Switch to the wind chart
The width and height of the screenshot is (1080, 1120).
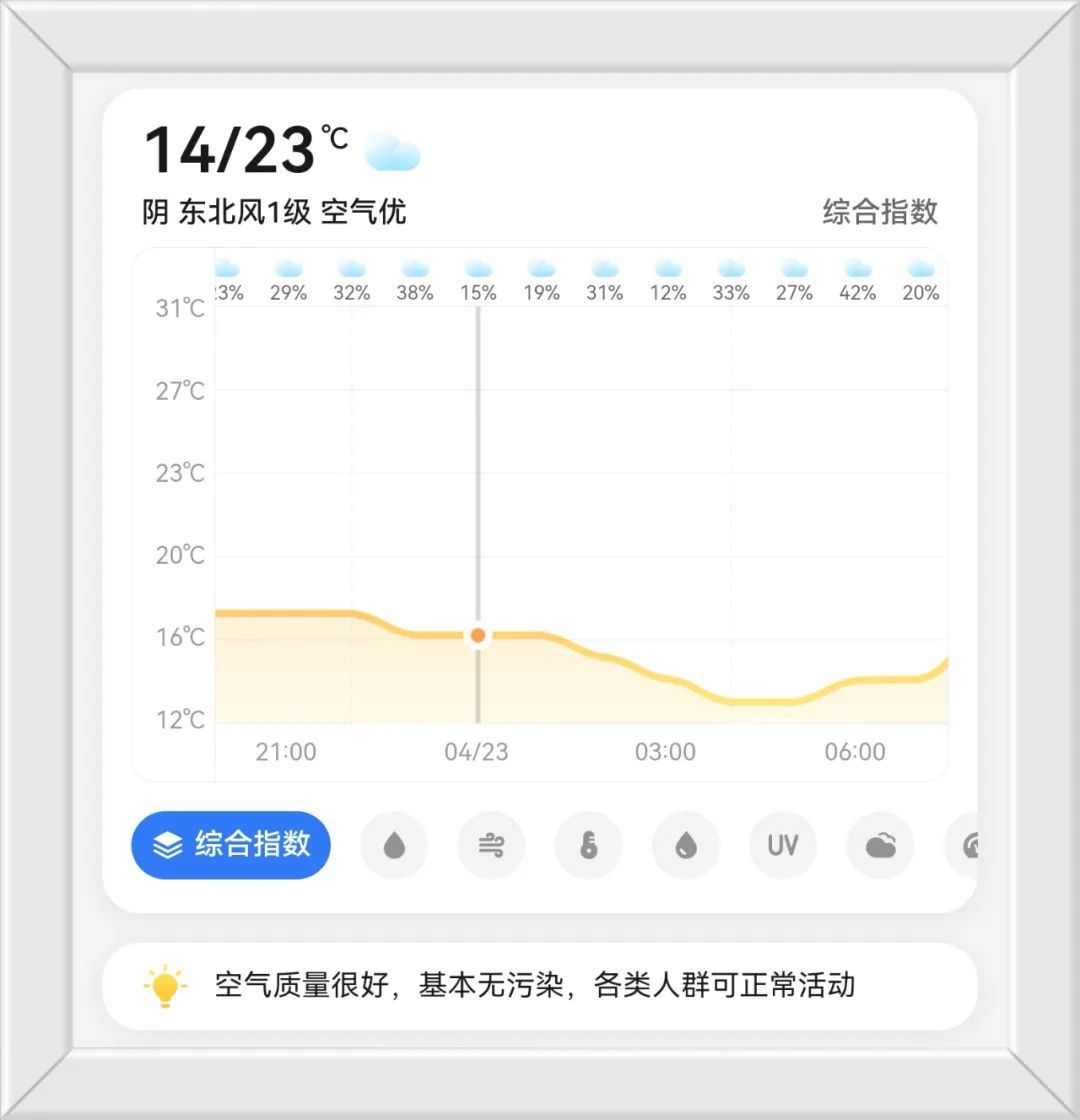tap(491, 845)
